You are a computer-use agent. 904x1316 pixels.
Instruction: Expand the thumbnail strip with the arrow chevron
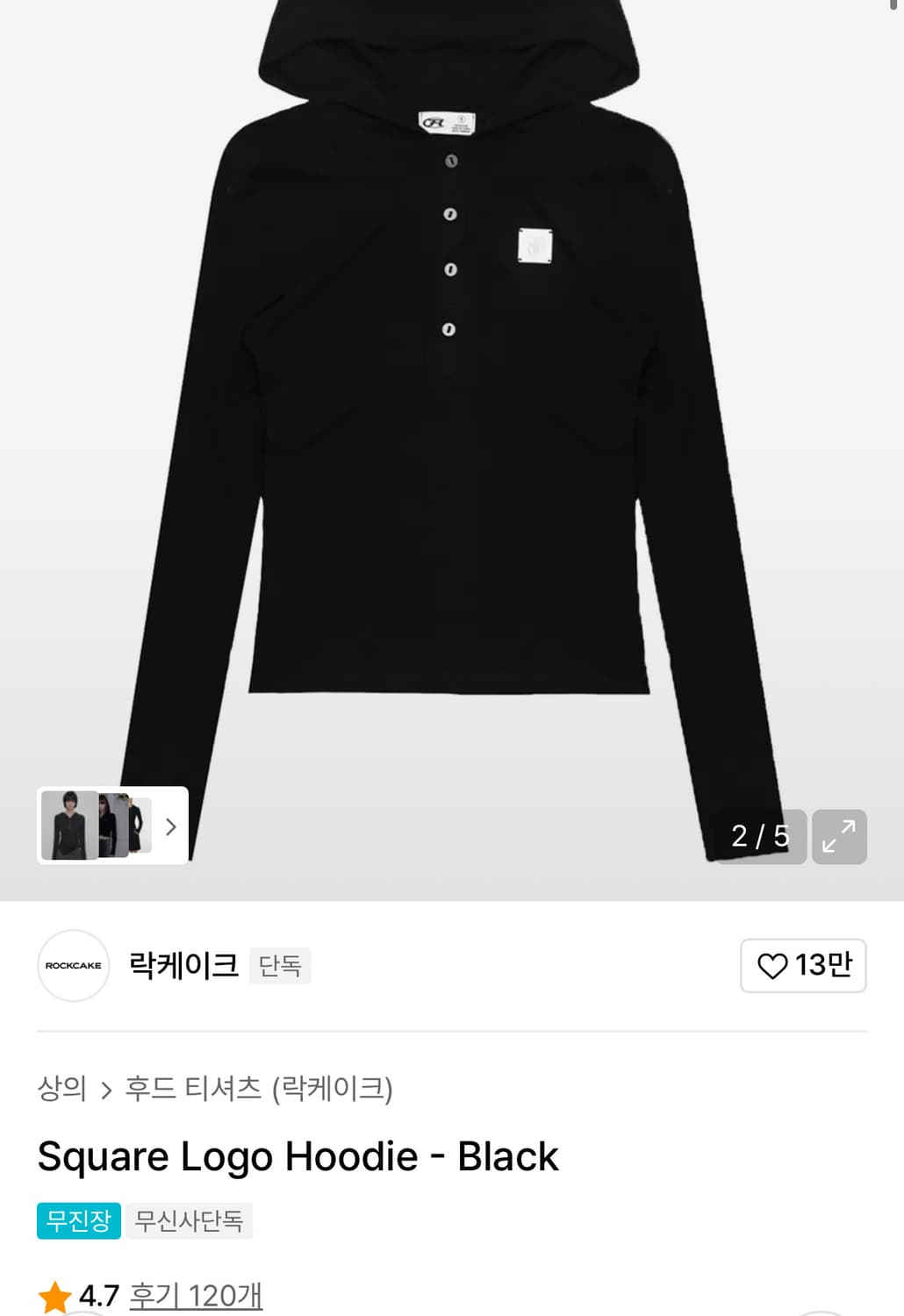[x=172, y=826]
